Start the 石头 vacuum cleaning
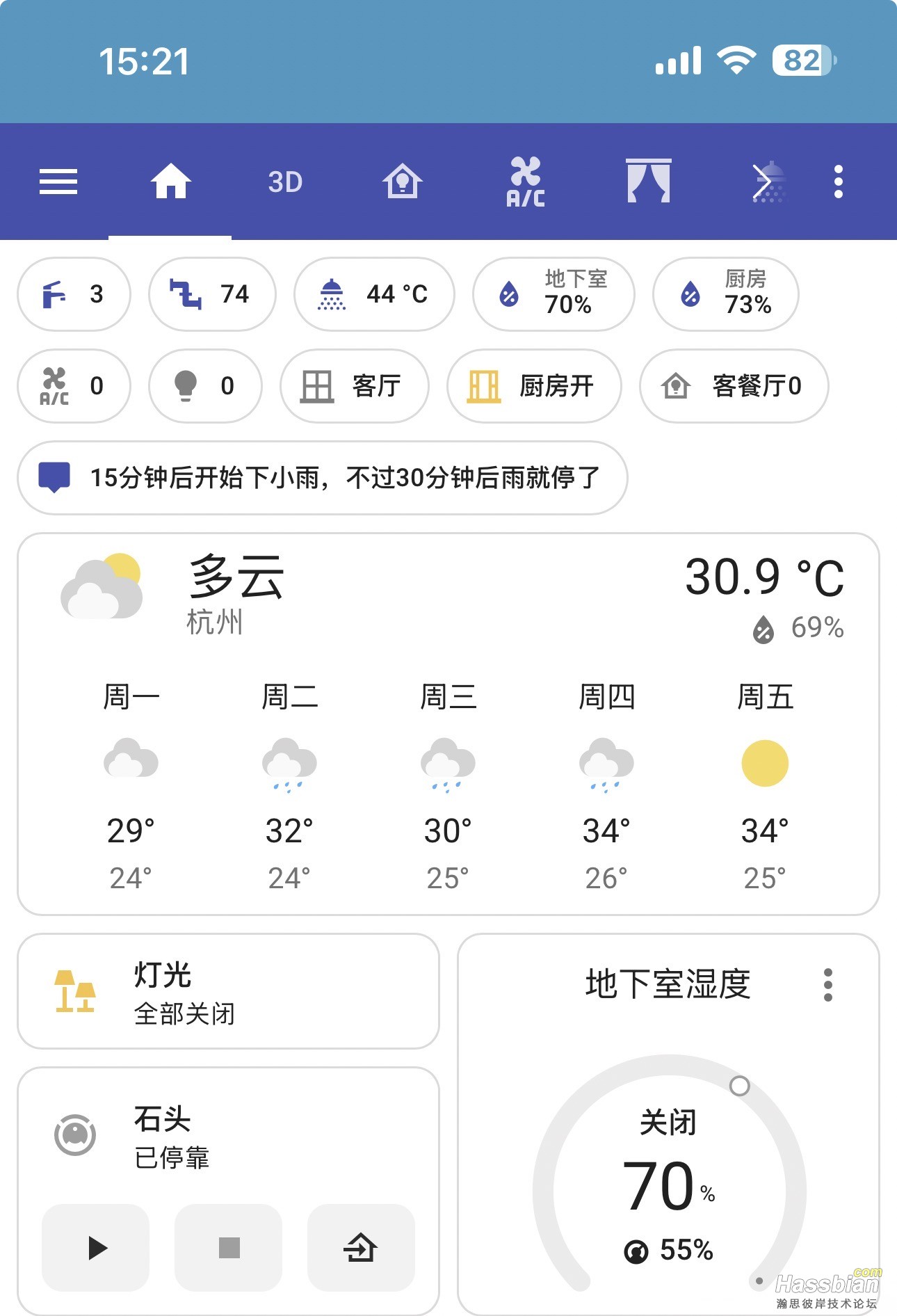897x1316 pixels. click(96, 1248)
